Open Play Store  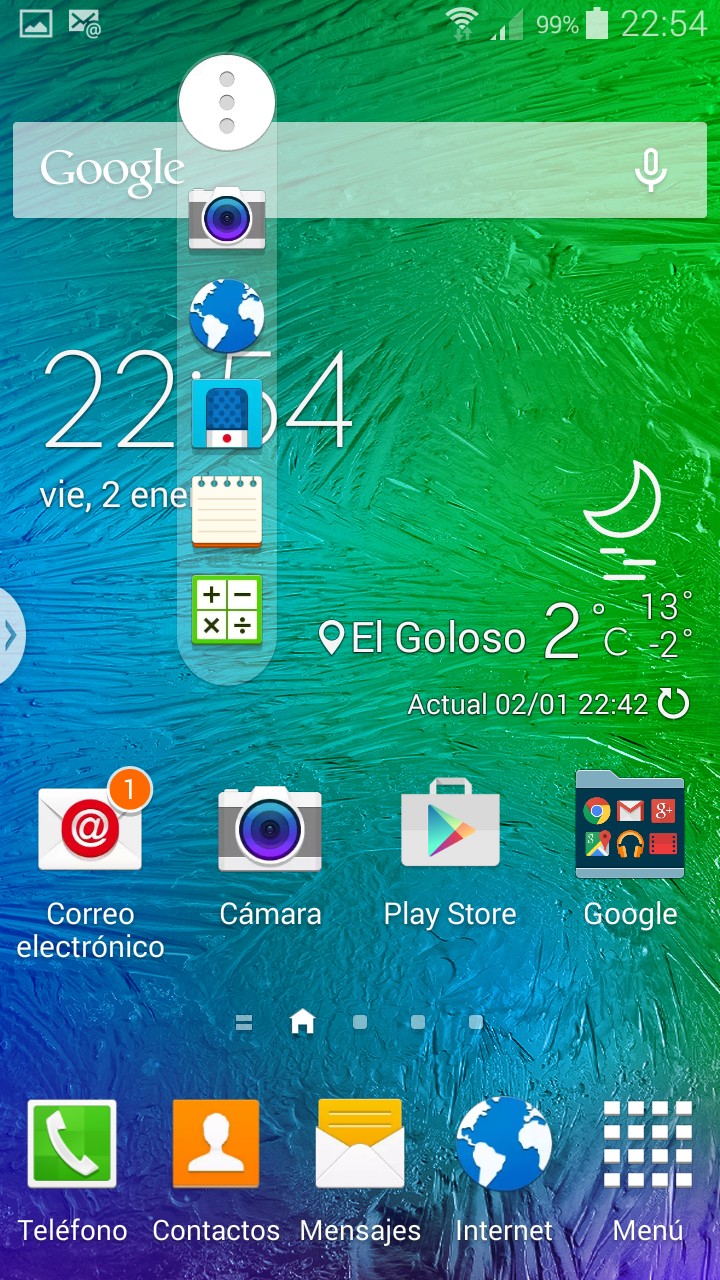point(450,830)
